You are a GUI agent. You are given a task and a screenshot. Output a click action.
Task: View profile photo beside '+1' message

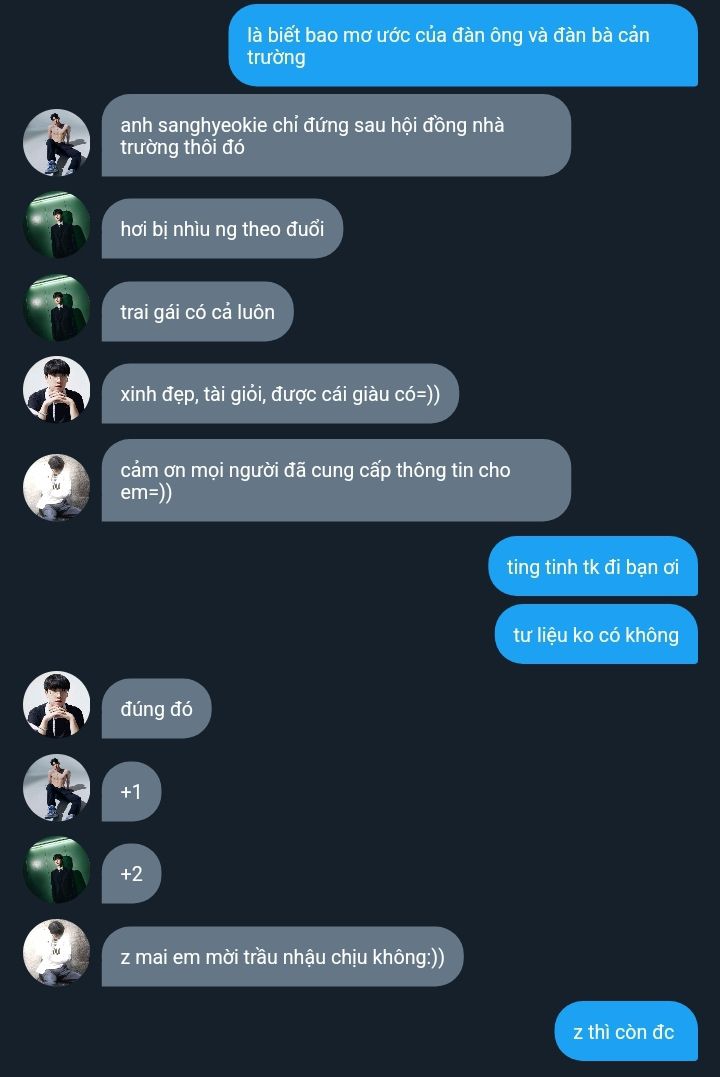point(56,788)
